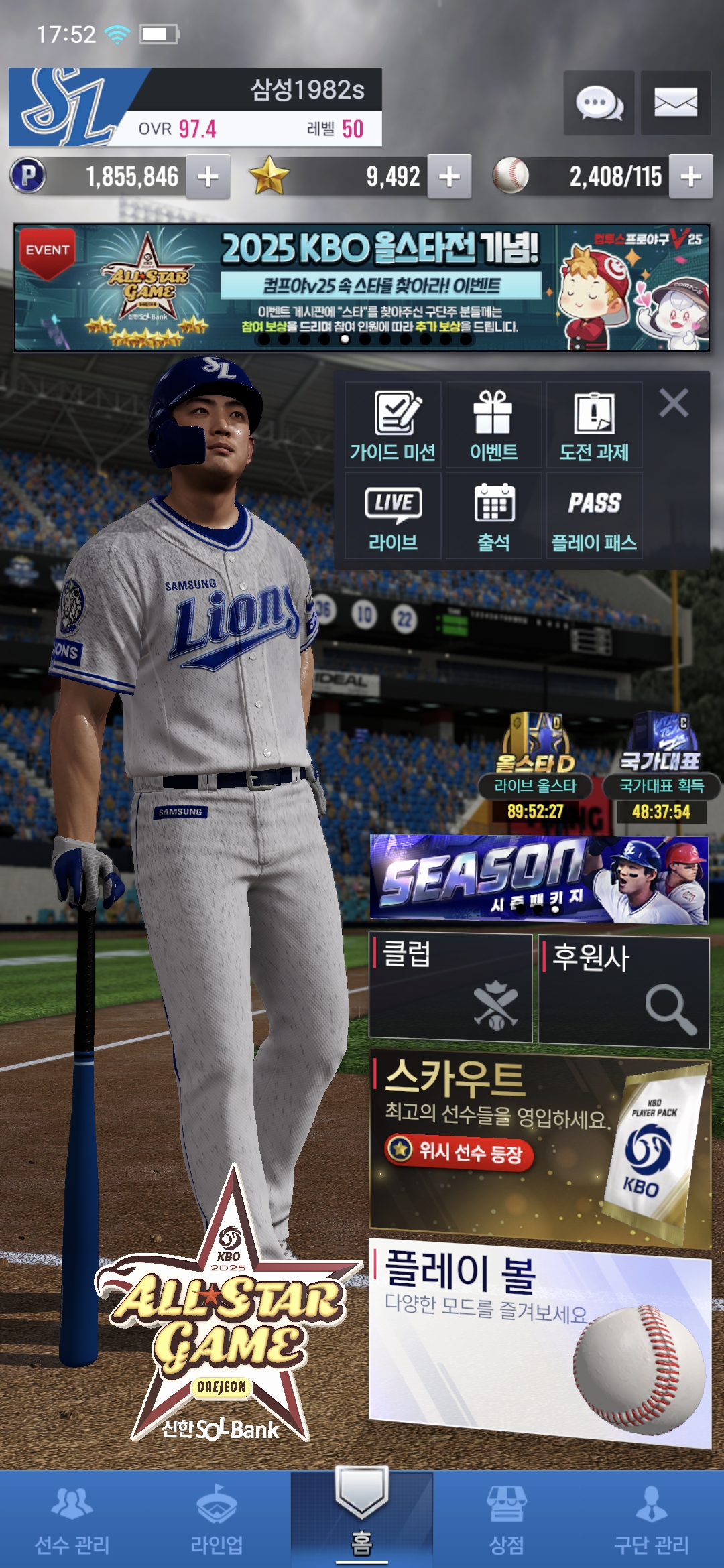Open the 스카우트 scout card
The width and height of the screenshot is (724, 1568).
(540, 1147)
